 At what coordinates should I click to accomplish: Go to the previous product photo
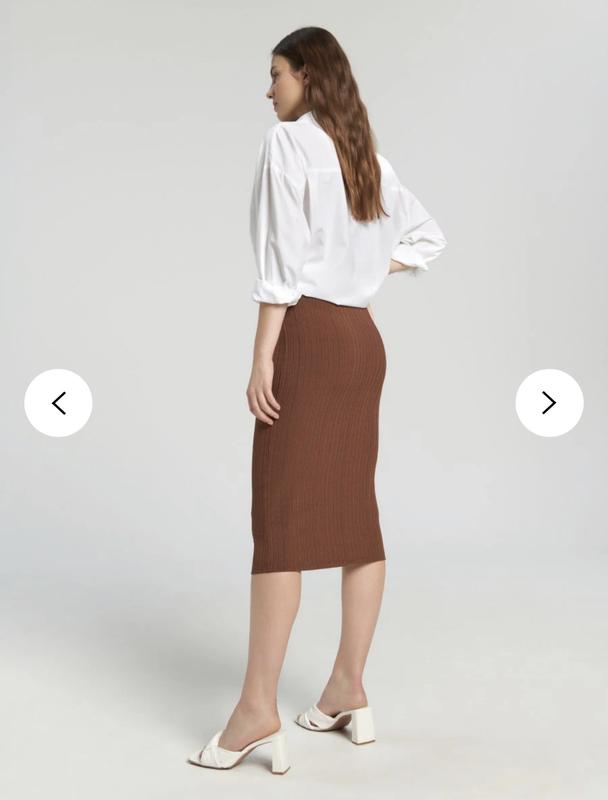click(58, 403)
